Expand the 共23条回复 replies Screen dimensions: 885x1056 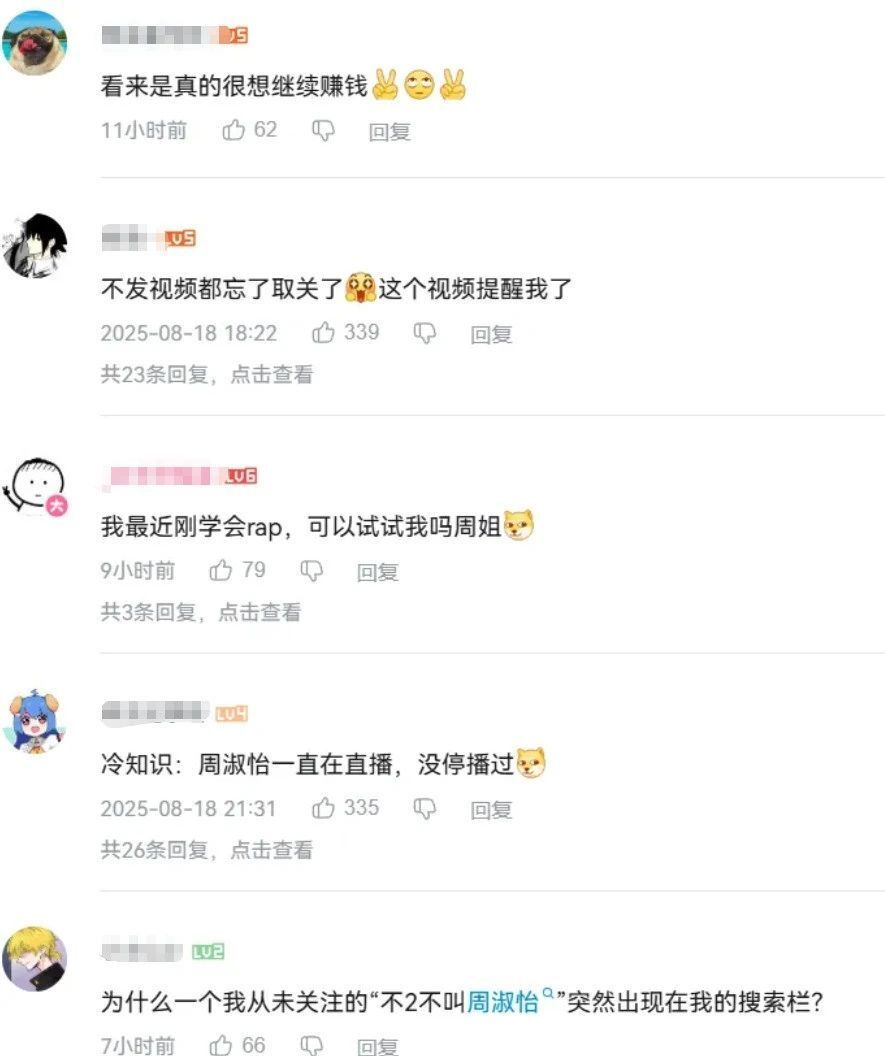click(x=206, y=375)
